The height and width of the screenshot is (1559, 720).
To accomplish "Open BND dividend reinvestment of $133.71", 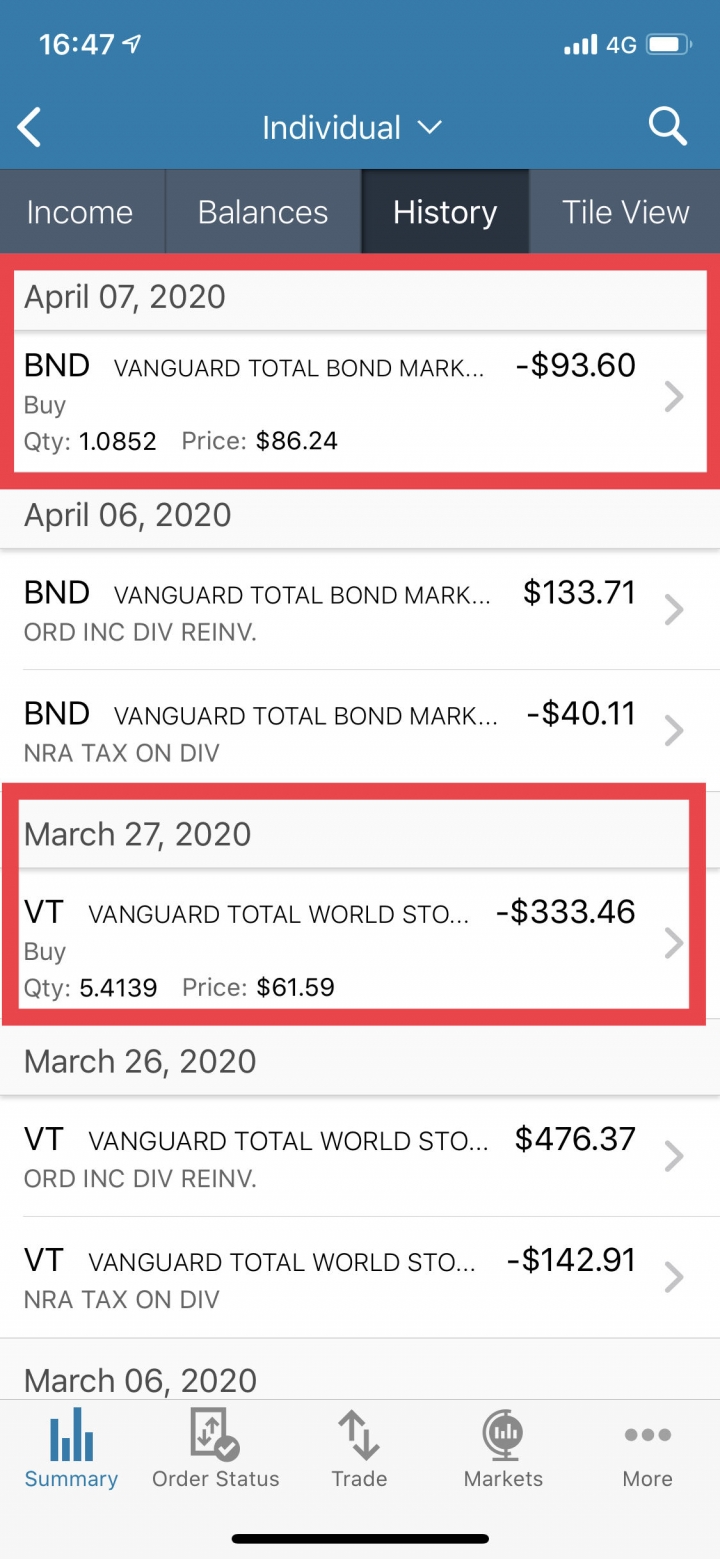I will [360, 609].
